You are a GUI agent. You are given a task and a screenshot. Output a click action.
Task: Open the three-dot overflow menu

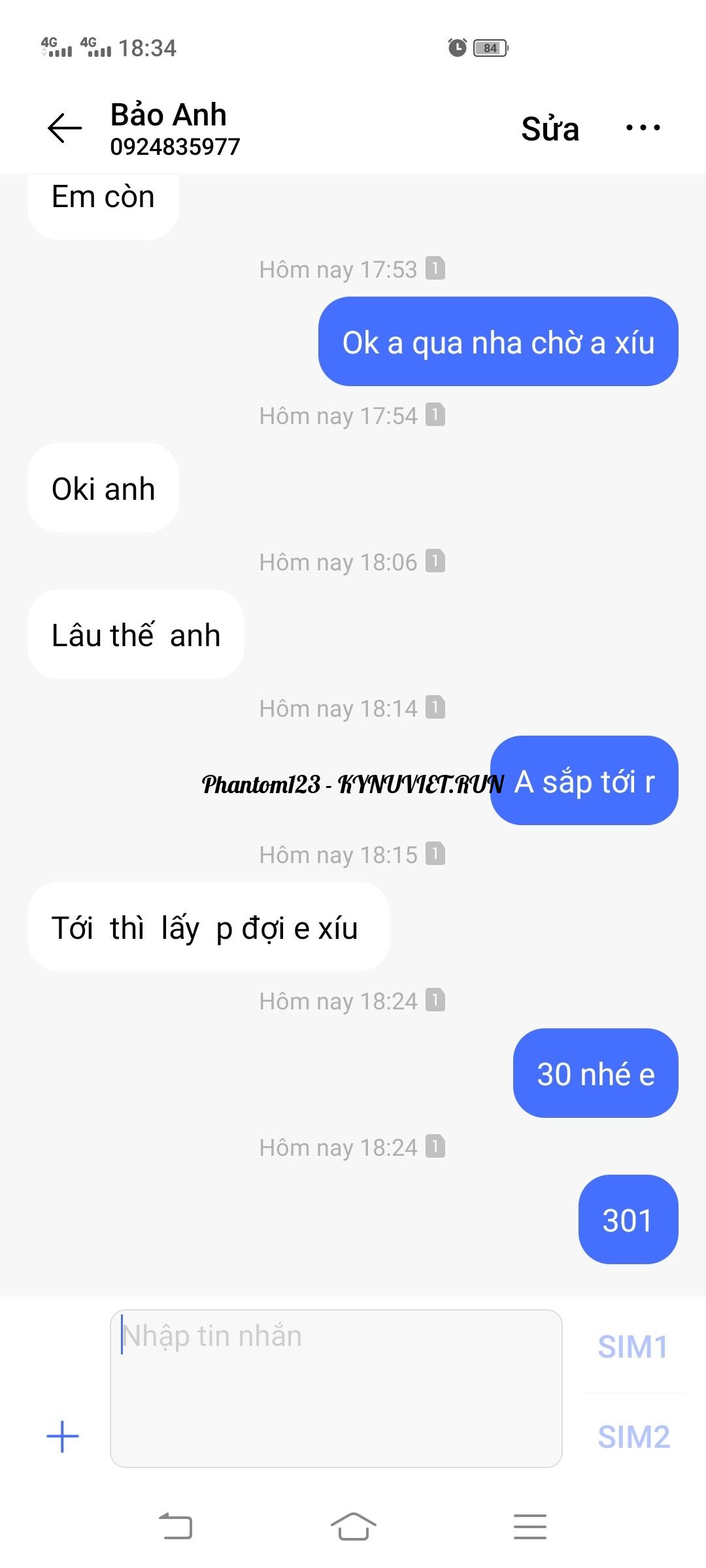click(x=643, y=128)
